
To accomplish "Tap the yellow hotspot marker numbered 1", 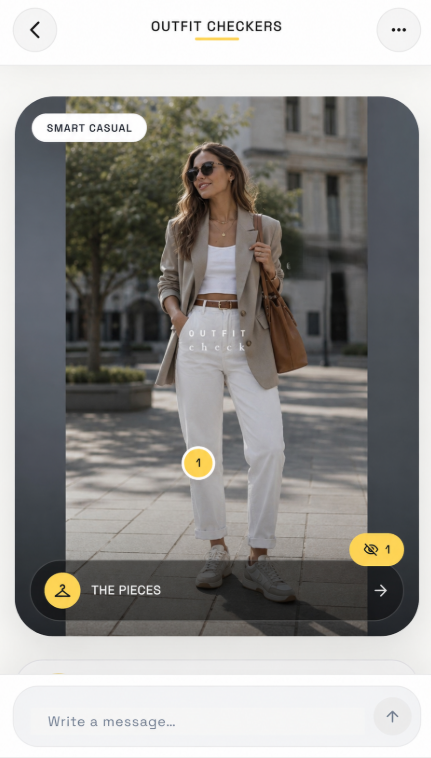I will click(x=198, y=463).
